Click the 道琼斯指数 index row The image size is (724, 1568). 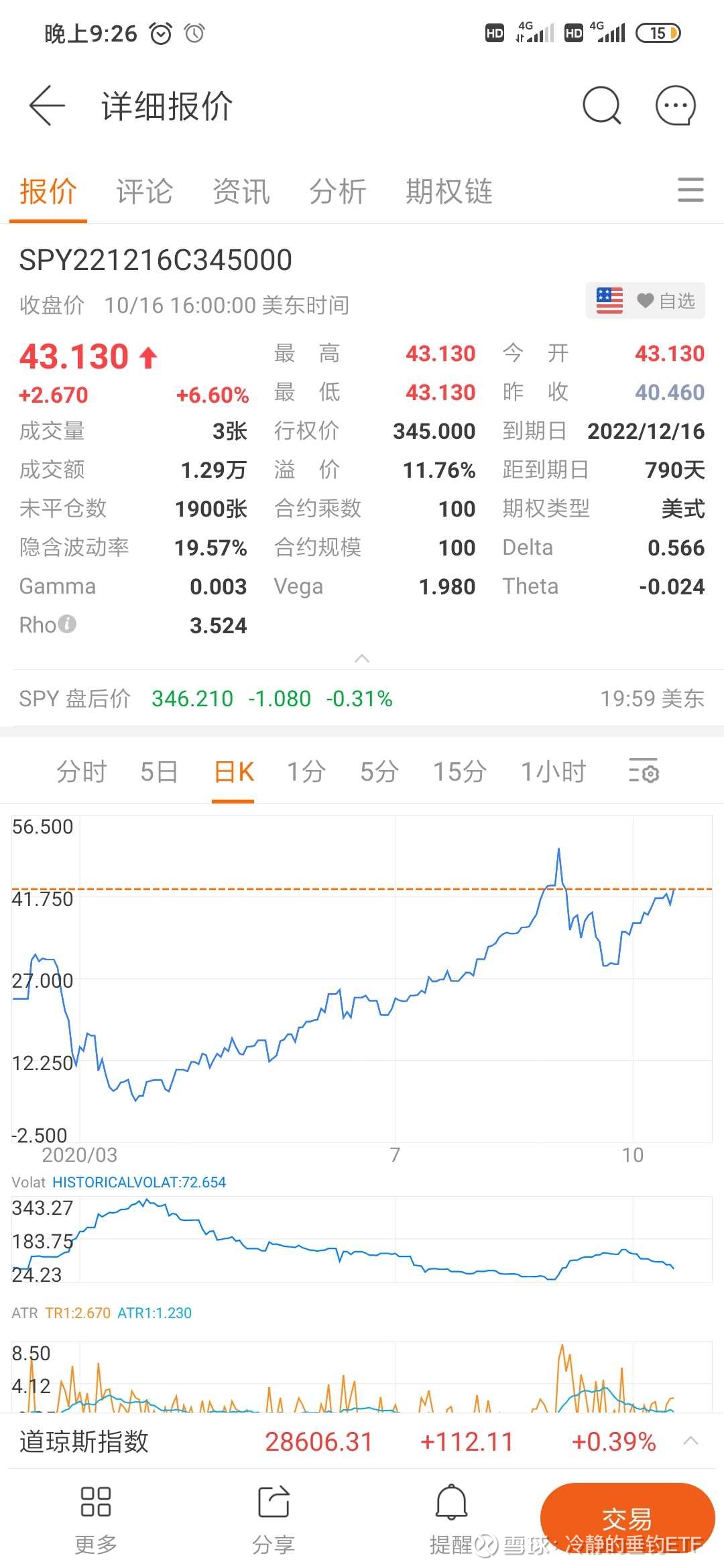click(80, 1441)
